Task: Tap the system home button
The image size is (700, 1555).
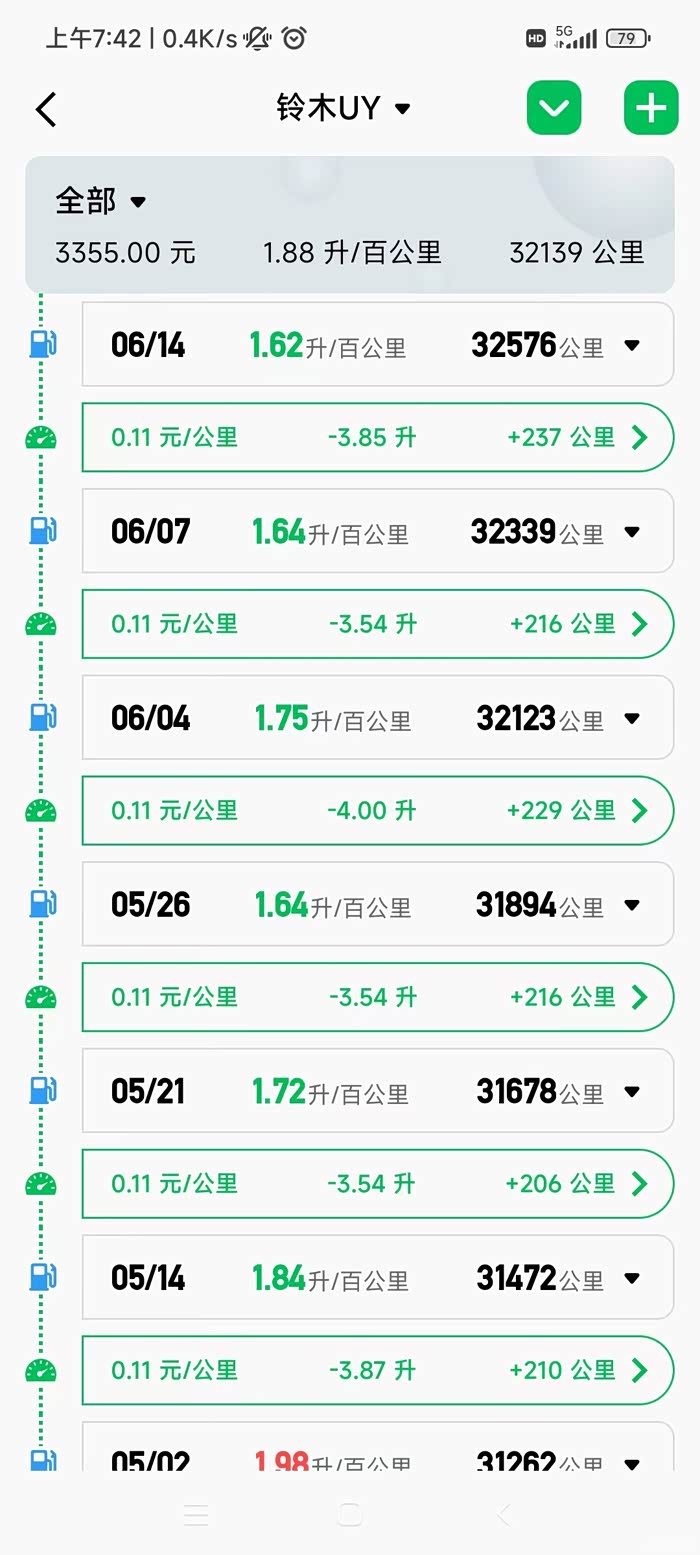Action: coord(350,1515)
